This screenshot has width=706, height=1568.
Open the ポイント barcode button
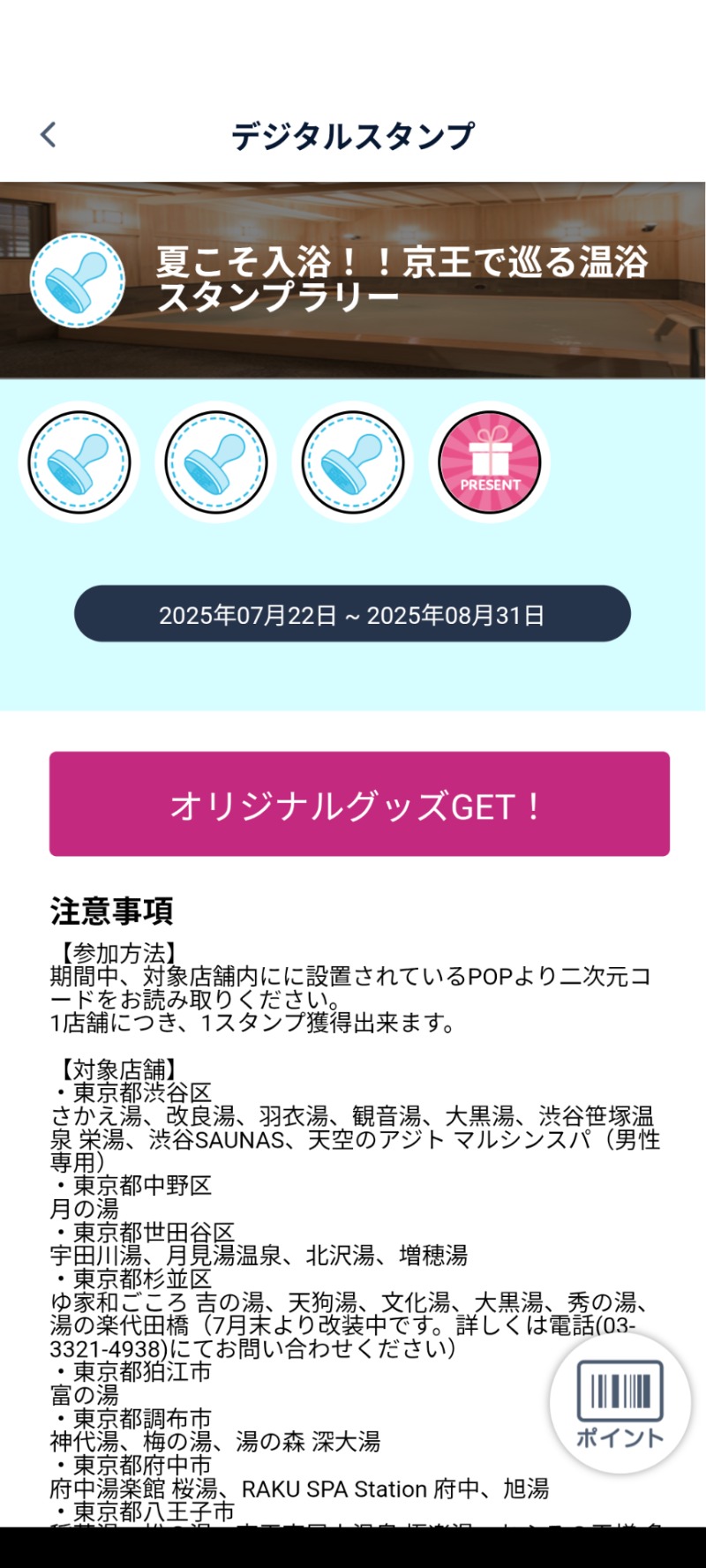(619, 1405)
